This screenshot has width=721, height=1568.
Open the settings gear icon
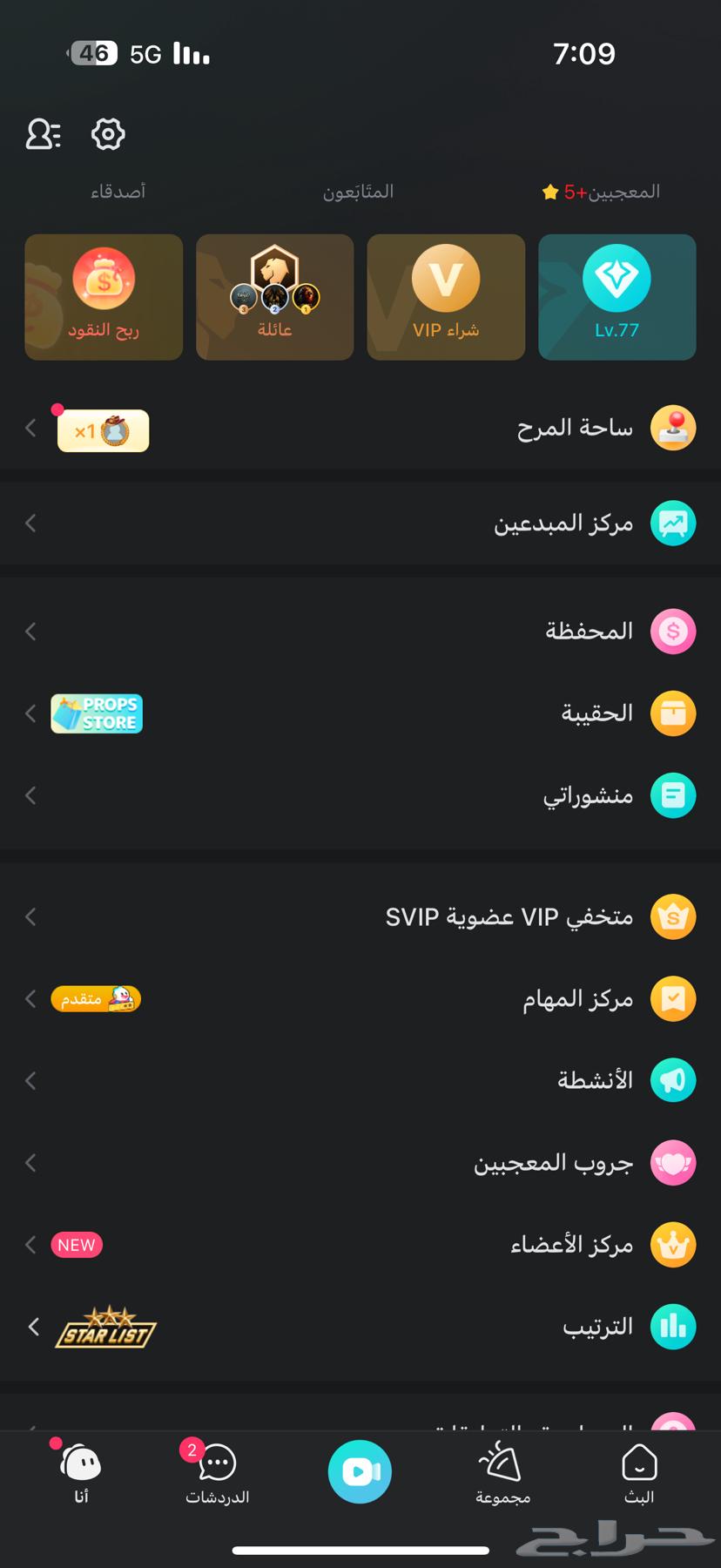coord(108,134)
